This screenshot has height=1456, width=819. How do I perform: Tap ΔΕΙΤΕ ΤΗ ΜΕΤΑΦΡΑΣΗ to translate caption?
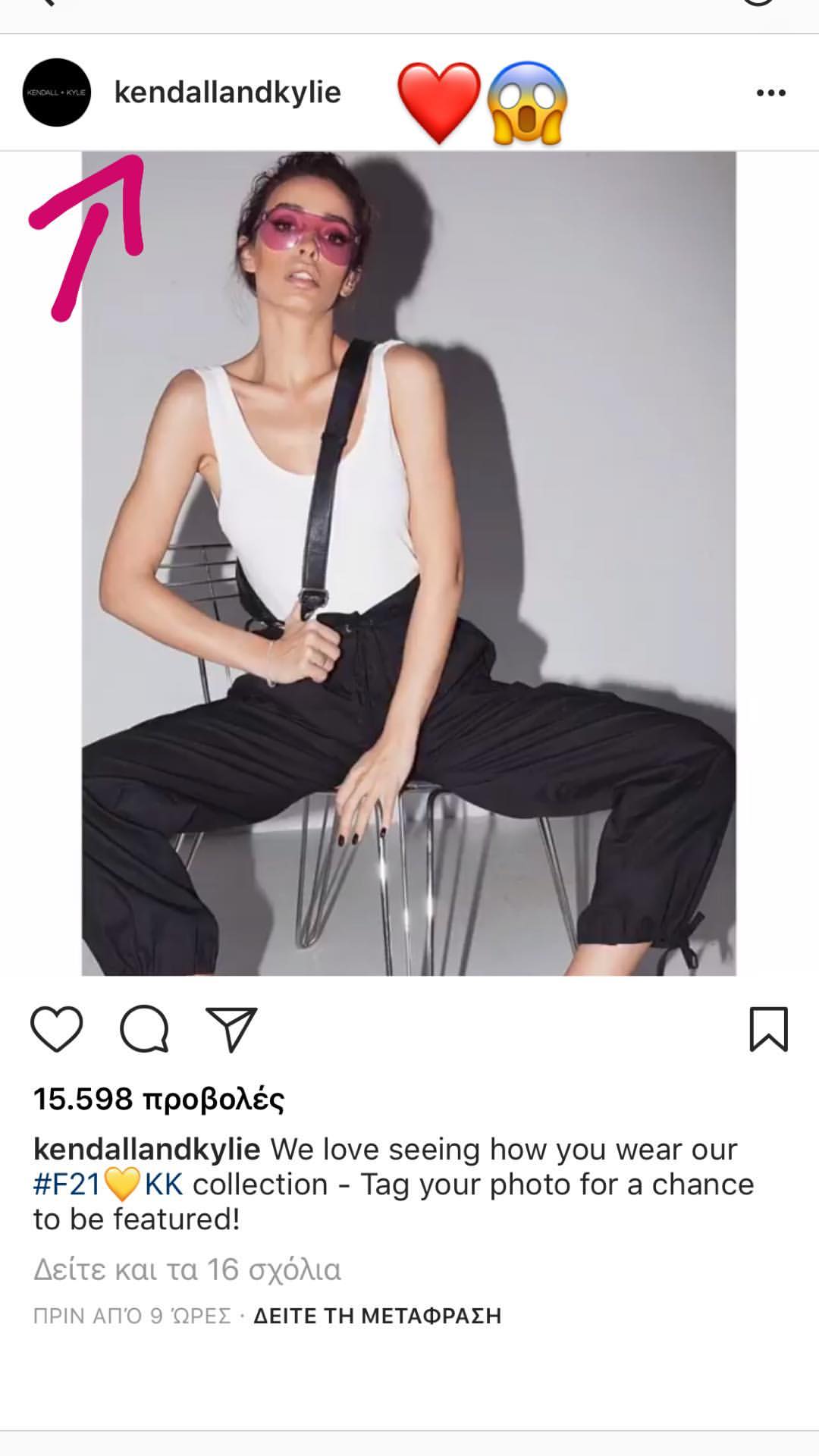point(377,1316)
